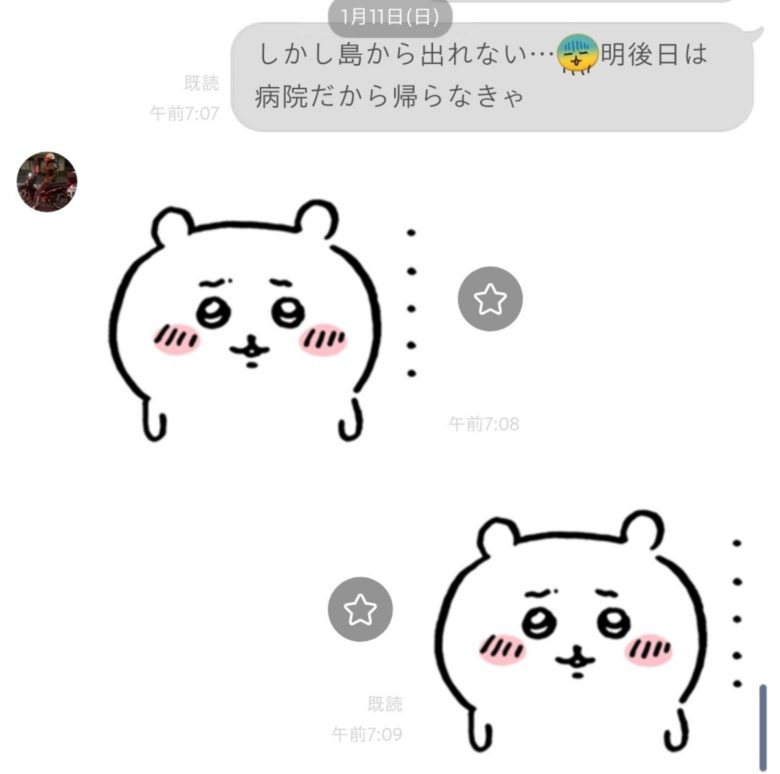
Task: Tap the star beside the 午前7:08 sticker
Action: 490,299
